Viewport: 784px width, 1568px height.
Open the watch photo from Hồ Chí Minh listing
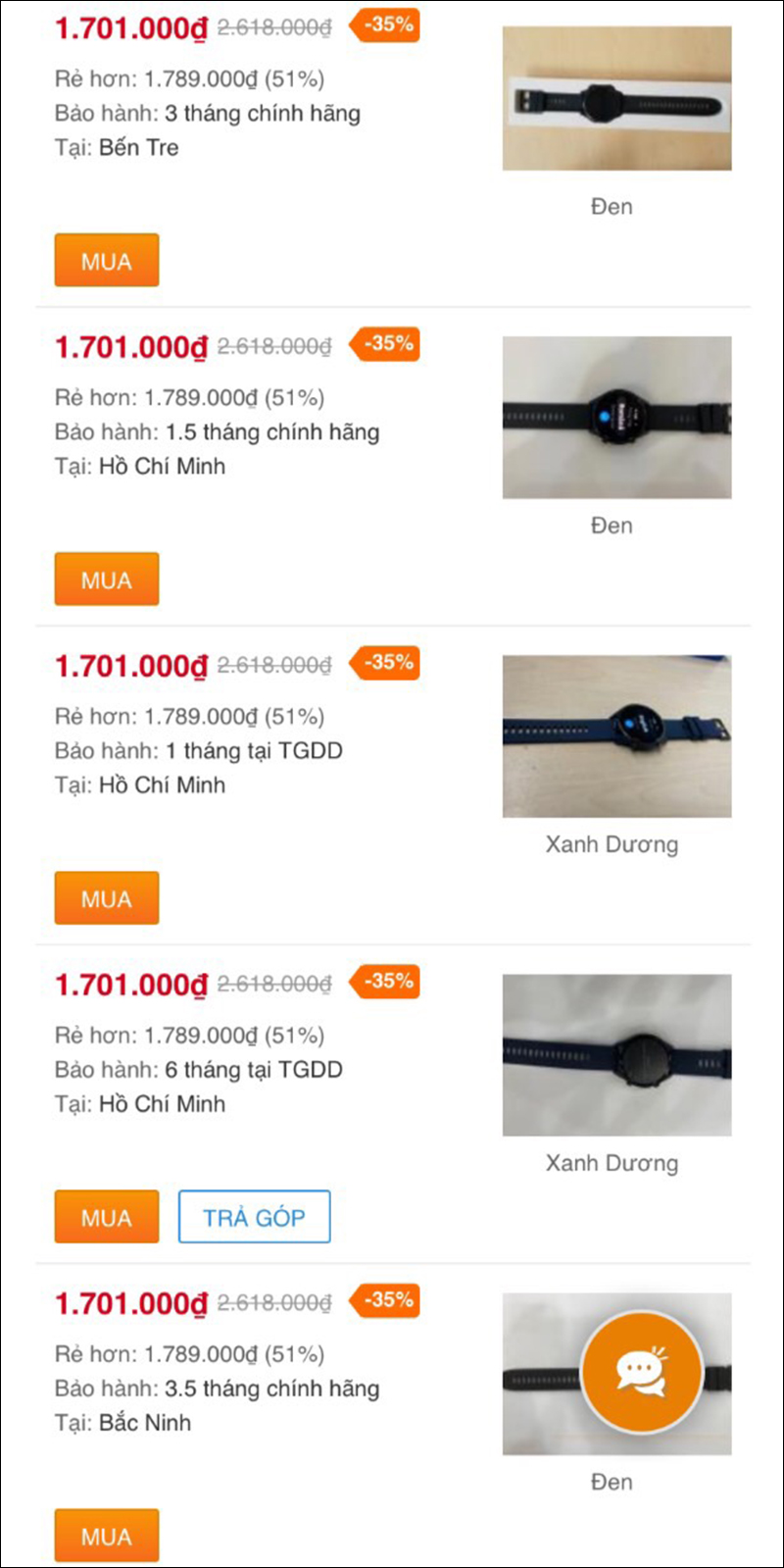[x=615, y=417]
